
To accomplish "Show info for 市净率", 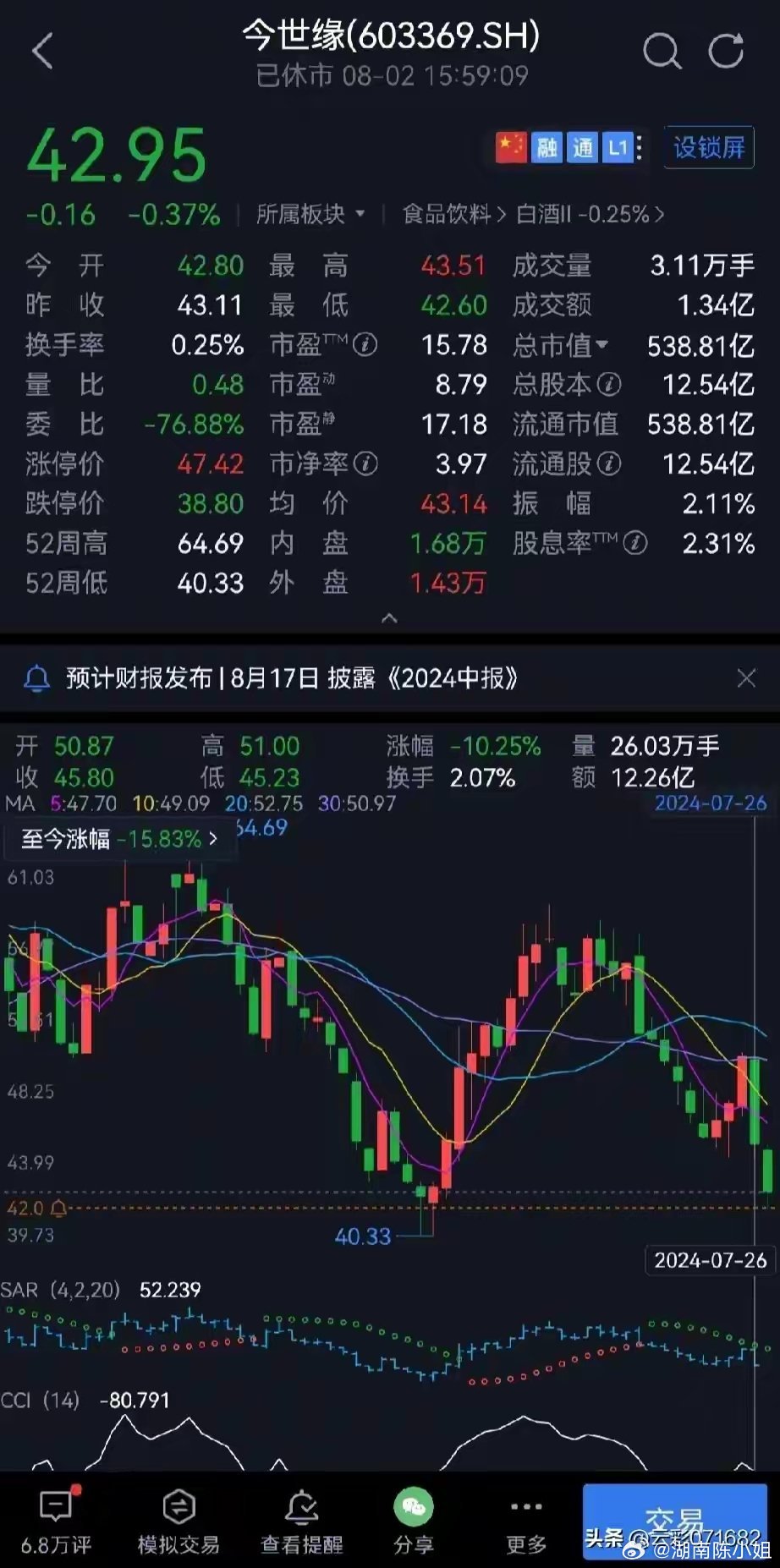I will point(365,463).
